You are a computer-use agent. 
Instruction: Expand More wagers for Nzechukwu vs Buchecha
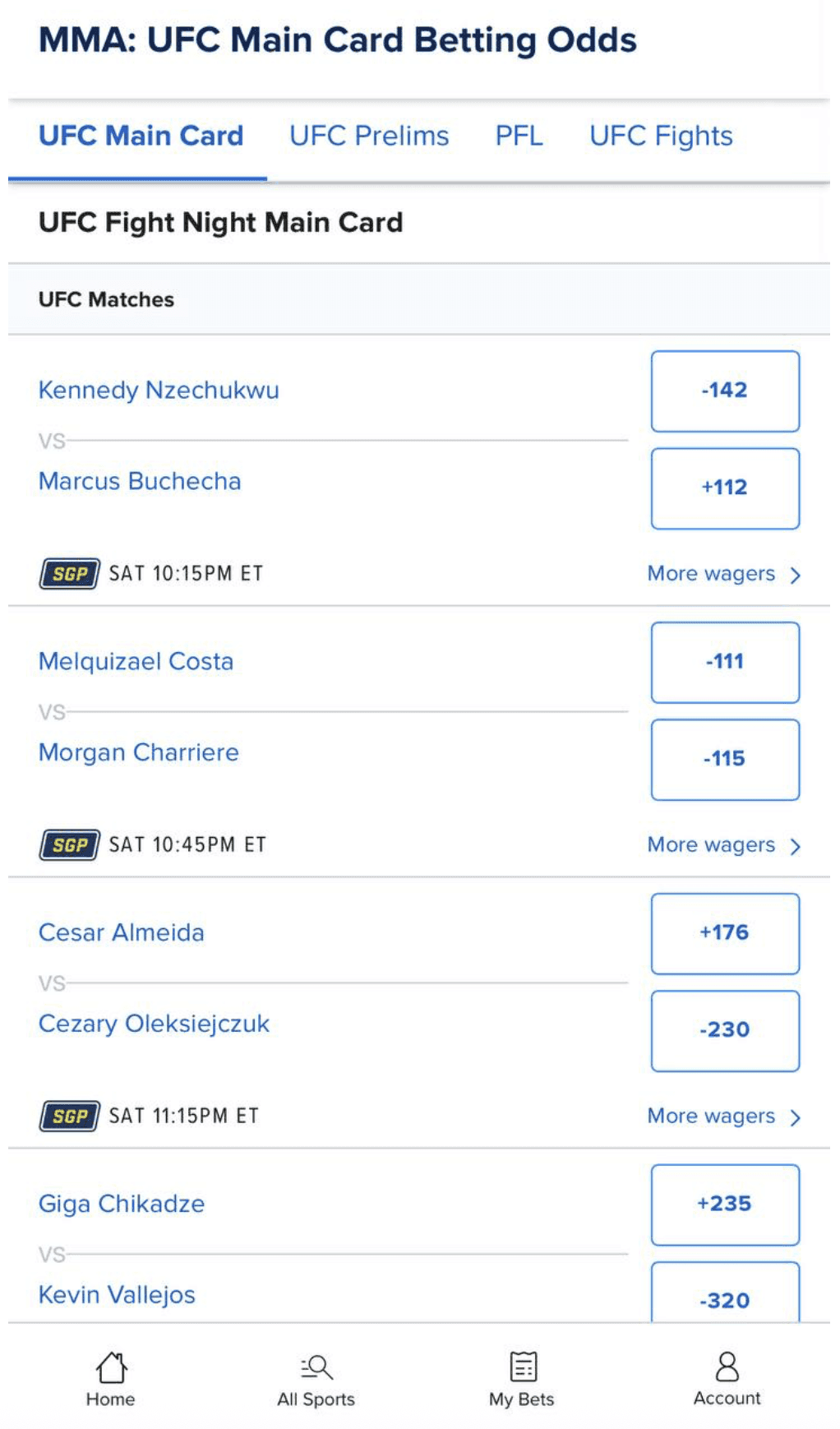pyautogui.click(x=712, y=574)
